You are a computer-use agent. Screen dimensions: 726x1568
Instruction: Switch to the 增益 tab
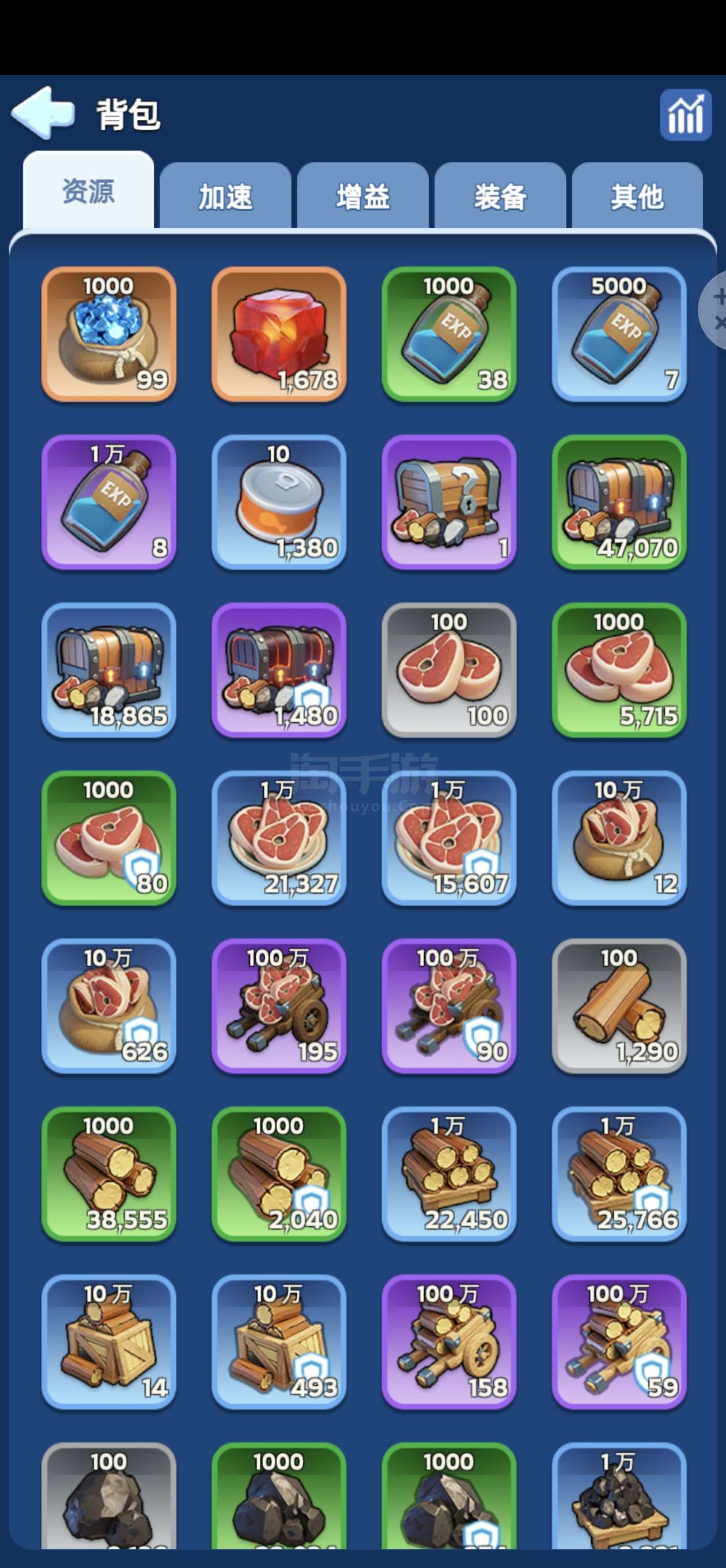[362, 196]
